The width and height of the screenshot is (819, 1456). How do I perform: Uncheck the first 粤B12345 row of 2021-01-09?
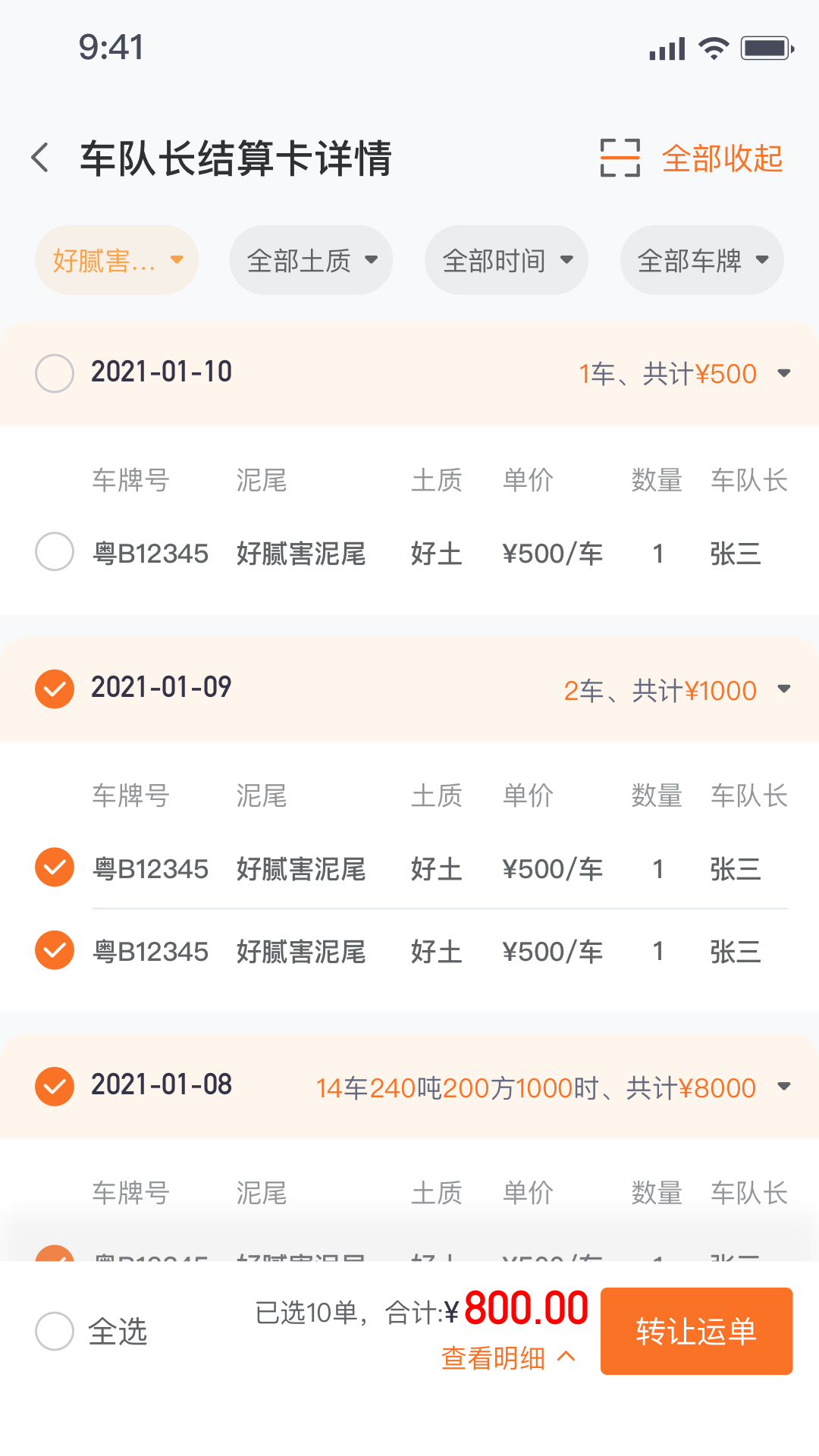click(x=54, y=868)
